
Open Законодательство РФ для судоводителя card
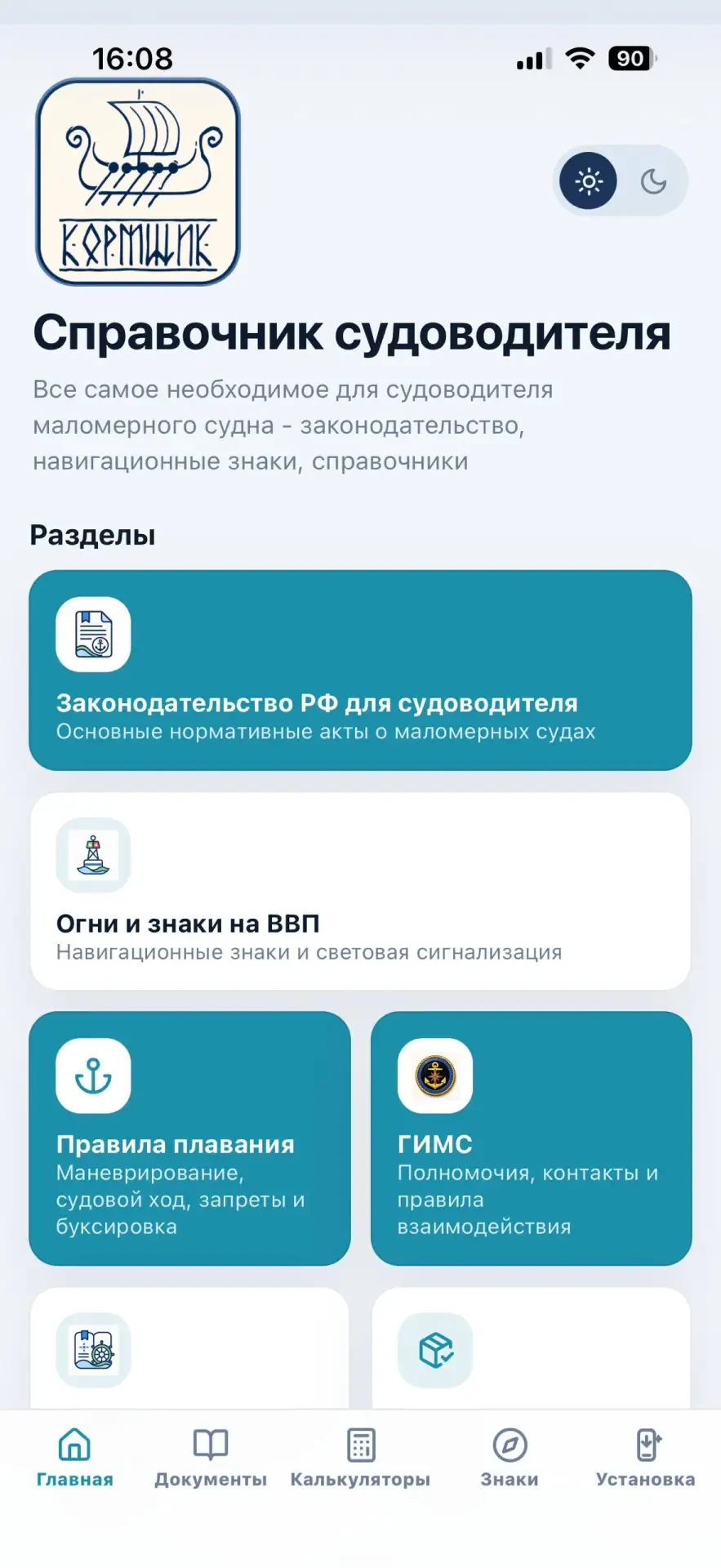click(360, 670)
